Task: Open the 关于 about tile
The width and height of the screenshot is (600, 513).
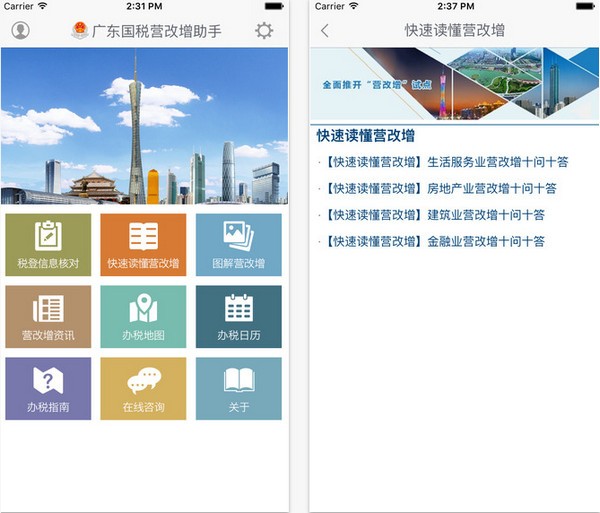Action: 238,388
